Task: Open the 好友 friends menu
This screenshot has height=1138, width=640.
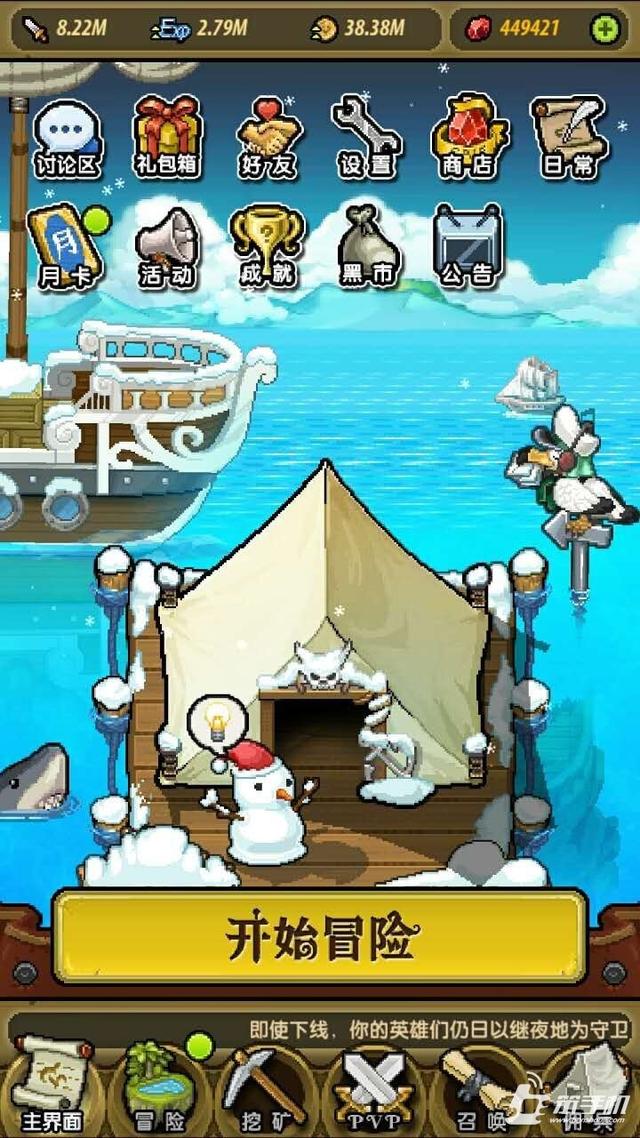Action: (268, 139)
